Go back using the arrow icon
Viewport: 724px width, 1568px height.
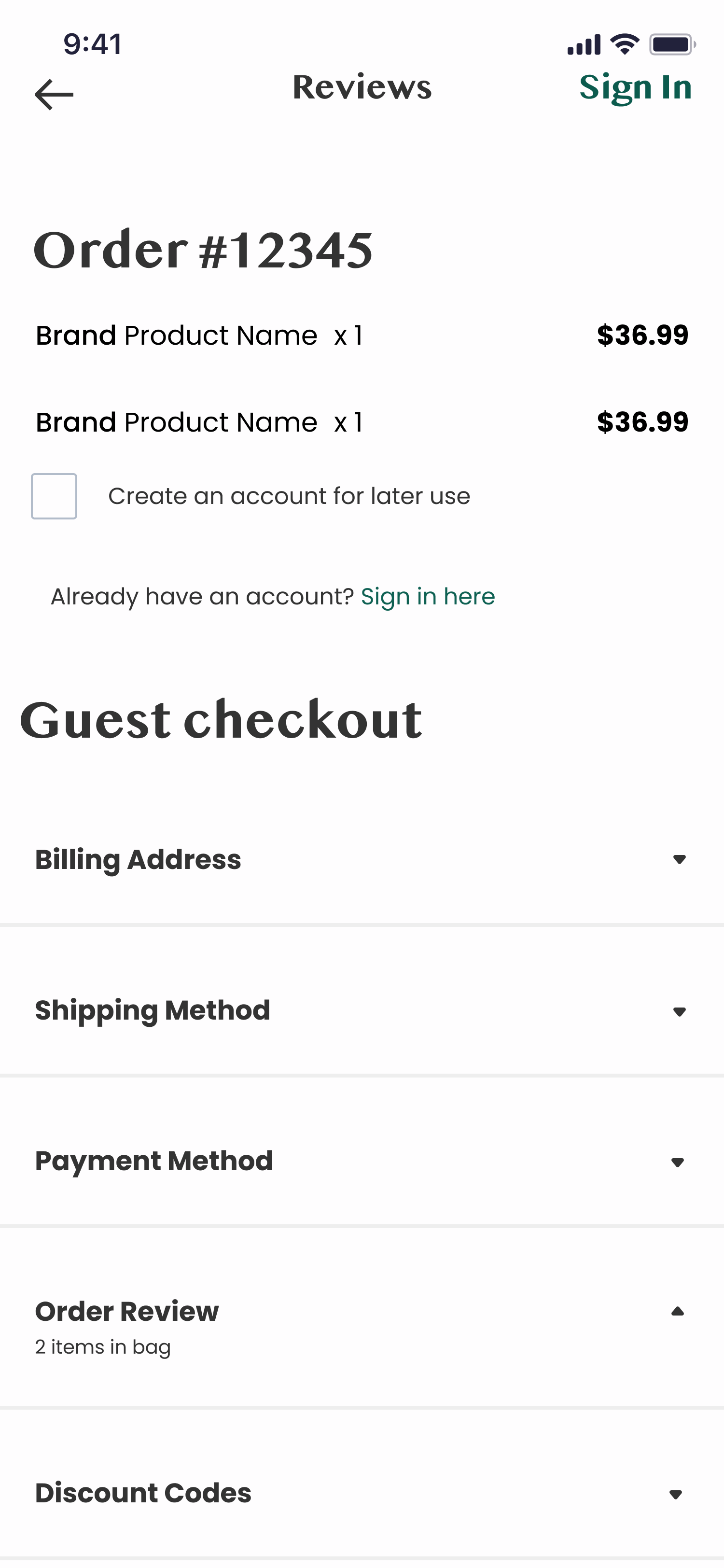coord(54,94)
